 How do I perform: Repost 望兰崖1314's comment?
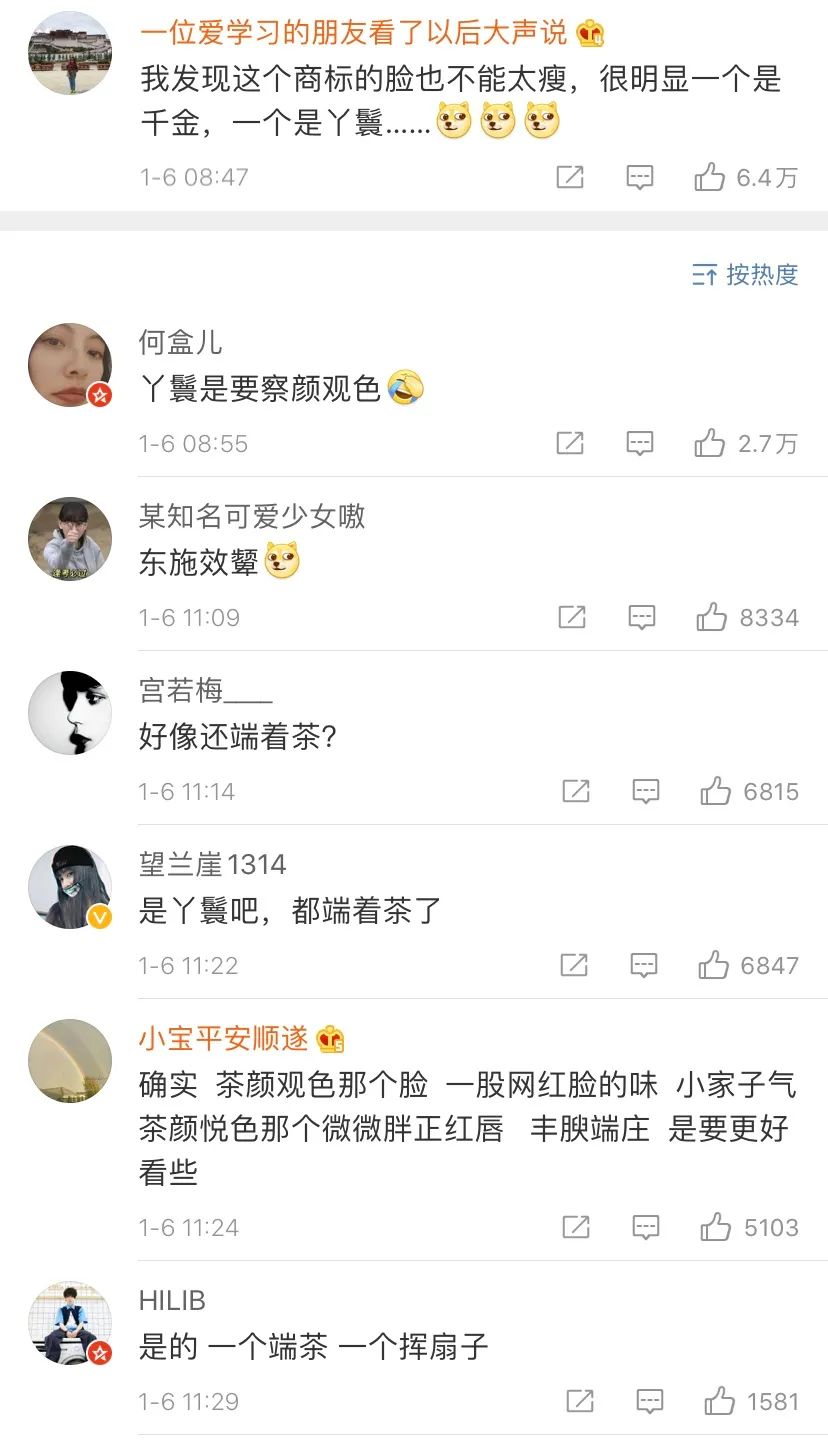(x=574, y=965)
